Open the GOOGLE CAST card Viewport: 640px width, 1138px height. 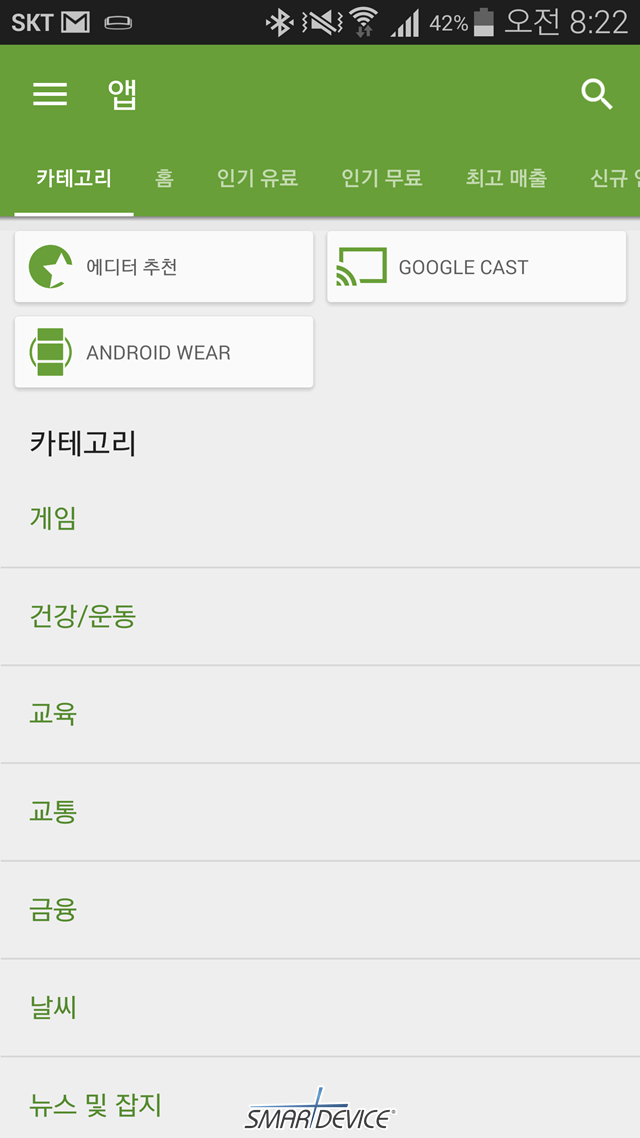click(x=477, y=267)
